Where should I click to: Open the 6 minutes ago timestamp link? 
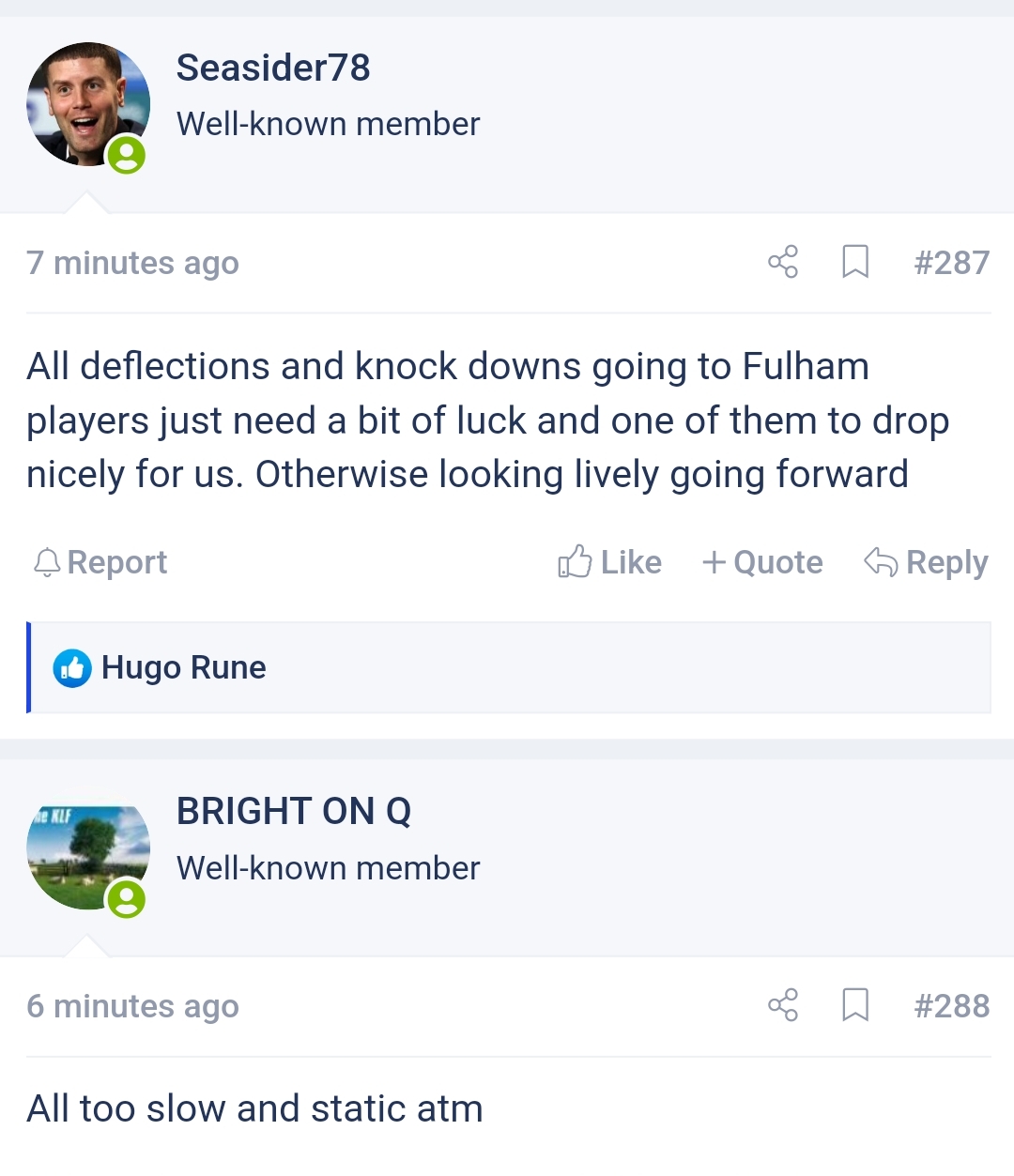(x=132, y=1006)
